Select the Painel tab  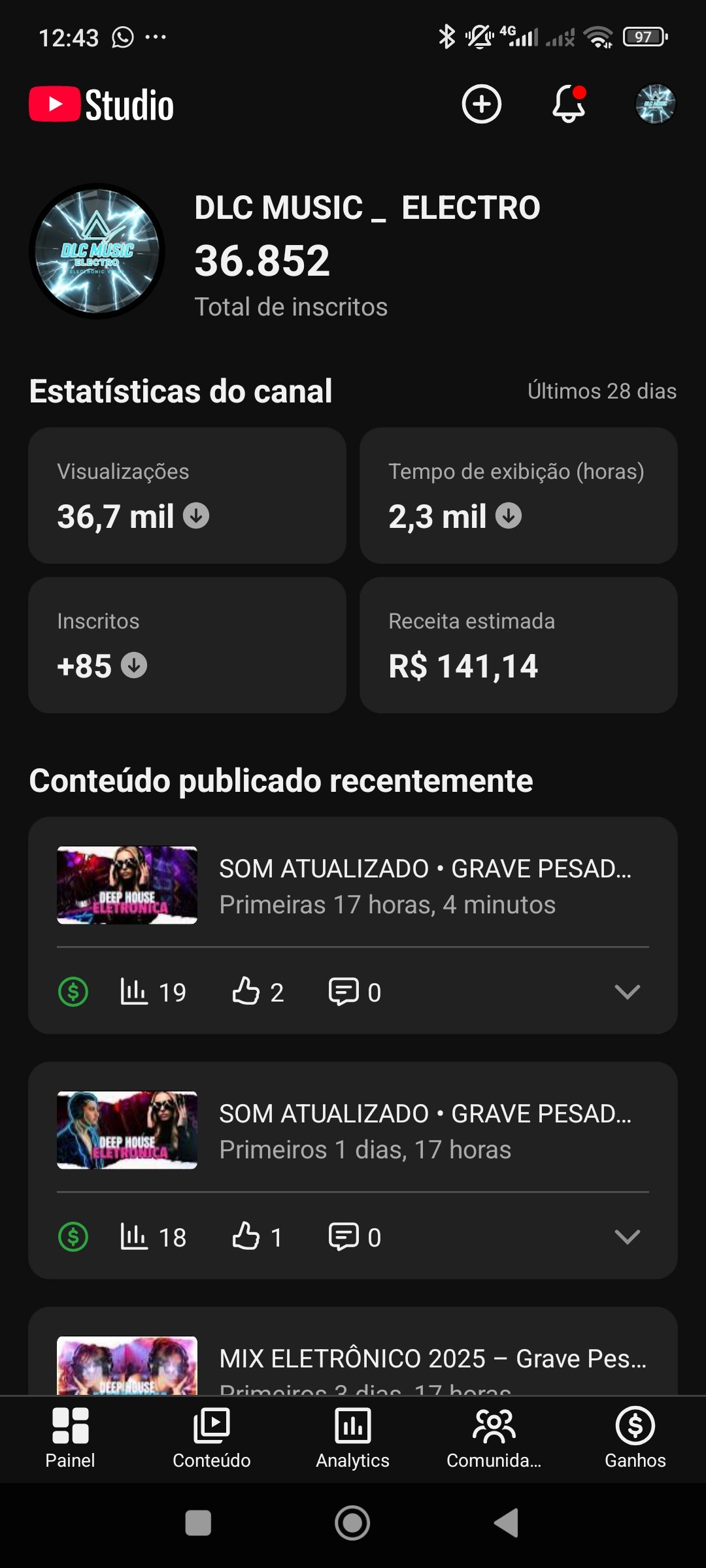[71, 1439]
